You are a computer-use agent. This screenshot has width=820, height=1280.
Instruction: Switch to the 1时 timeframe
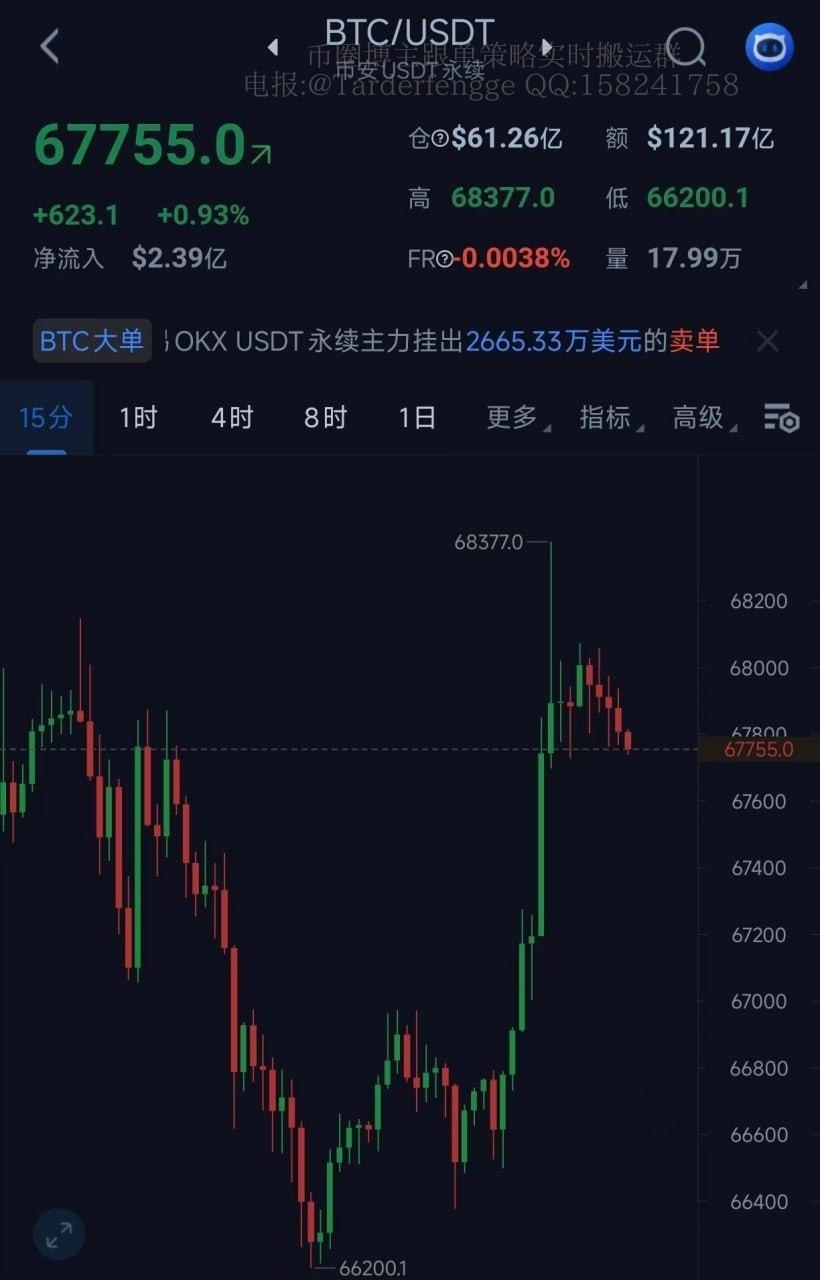(x=138, y=417)
